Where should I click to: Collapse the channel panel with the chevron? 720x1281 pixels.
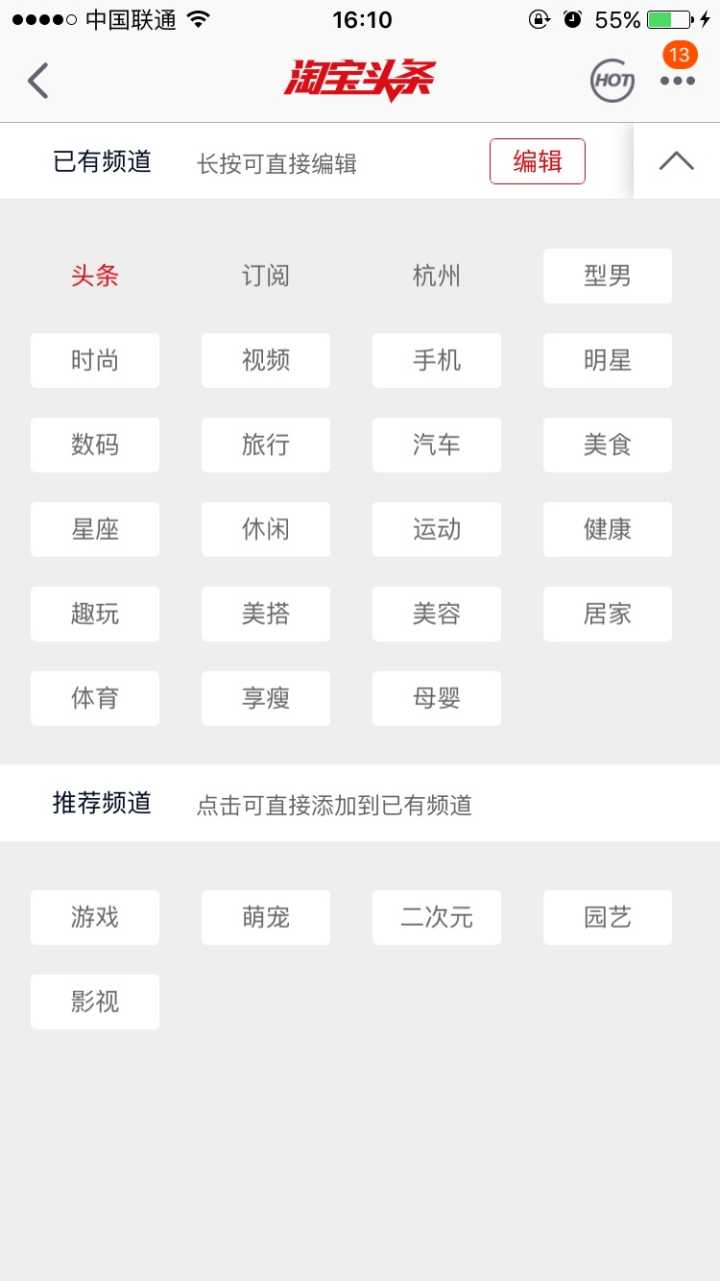676,161
